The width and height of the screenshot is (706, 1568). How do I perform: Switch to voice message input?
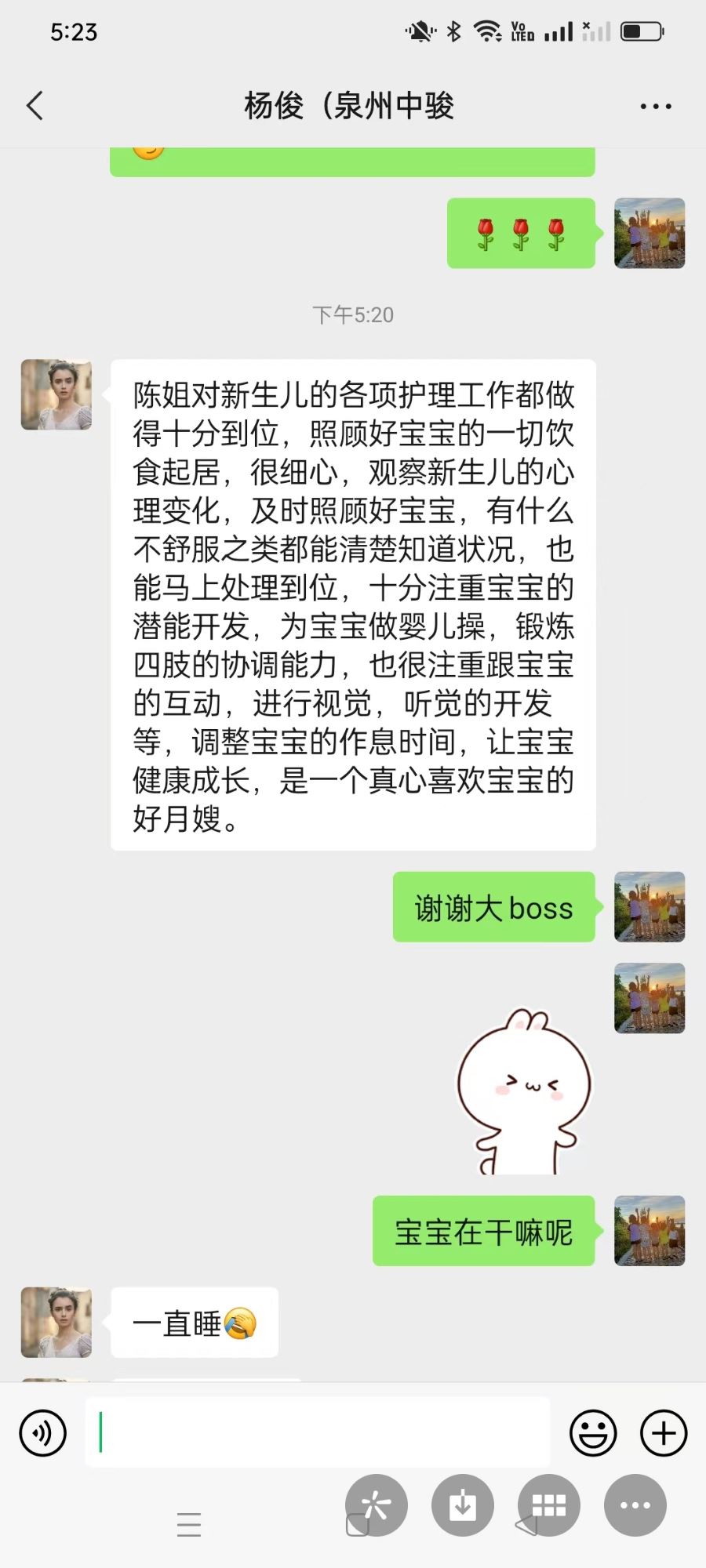tap(42, 1432)
